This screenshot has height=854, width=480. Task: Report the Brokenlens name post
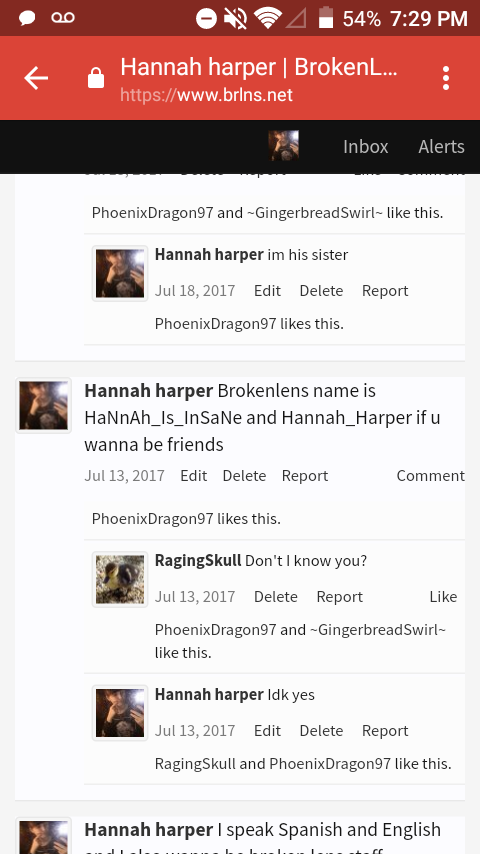click(305, 475)
